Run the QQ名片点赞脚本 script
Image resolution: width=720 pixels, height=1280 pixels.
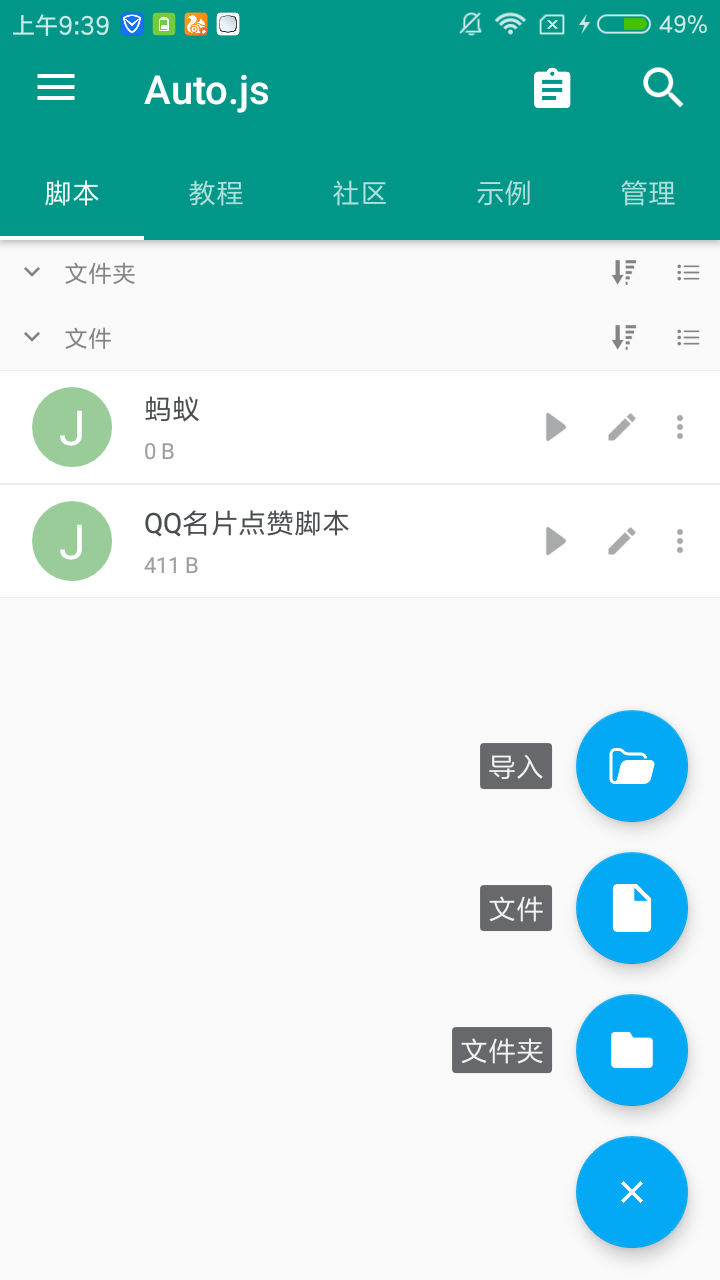(555, 541)
